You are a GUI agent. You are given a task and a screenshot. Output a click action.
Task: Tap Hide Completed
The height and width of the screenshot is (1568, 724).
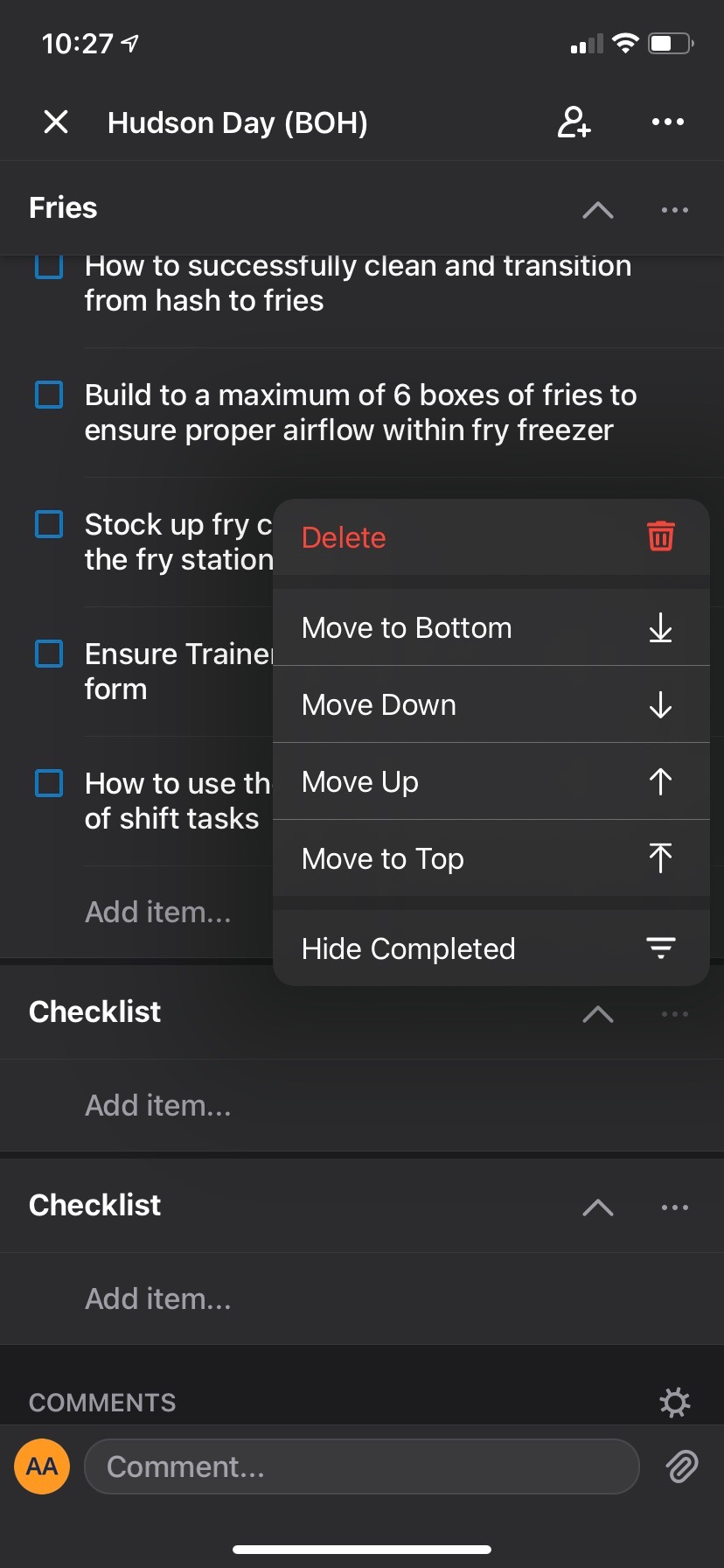491,948
